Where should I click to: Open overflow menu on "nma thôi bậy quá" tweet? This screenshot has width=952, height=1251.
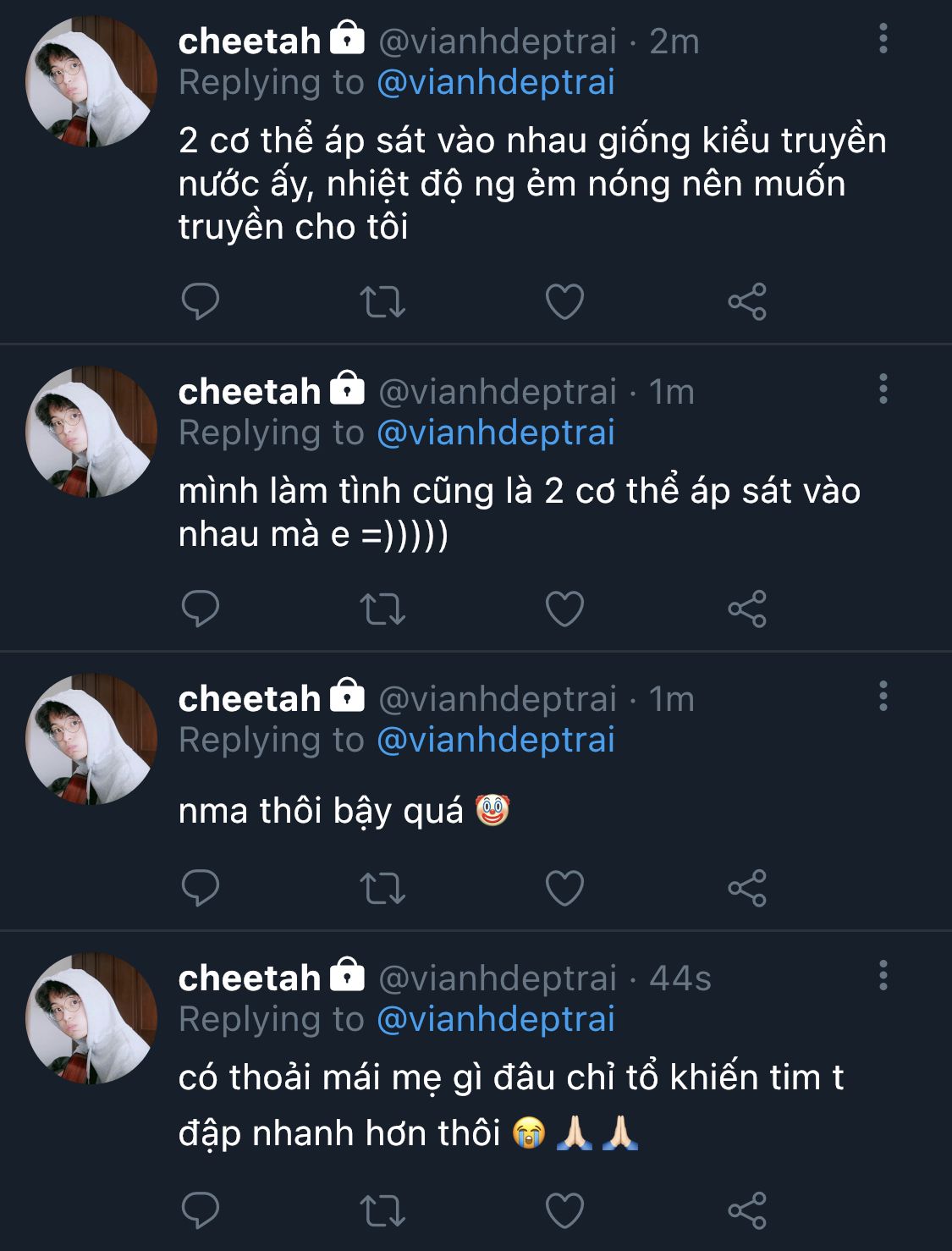883,697
